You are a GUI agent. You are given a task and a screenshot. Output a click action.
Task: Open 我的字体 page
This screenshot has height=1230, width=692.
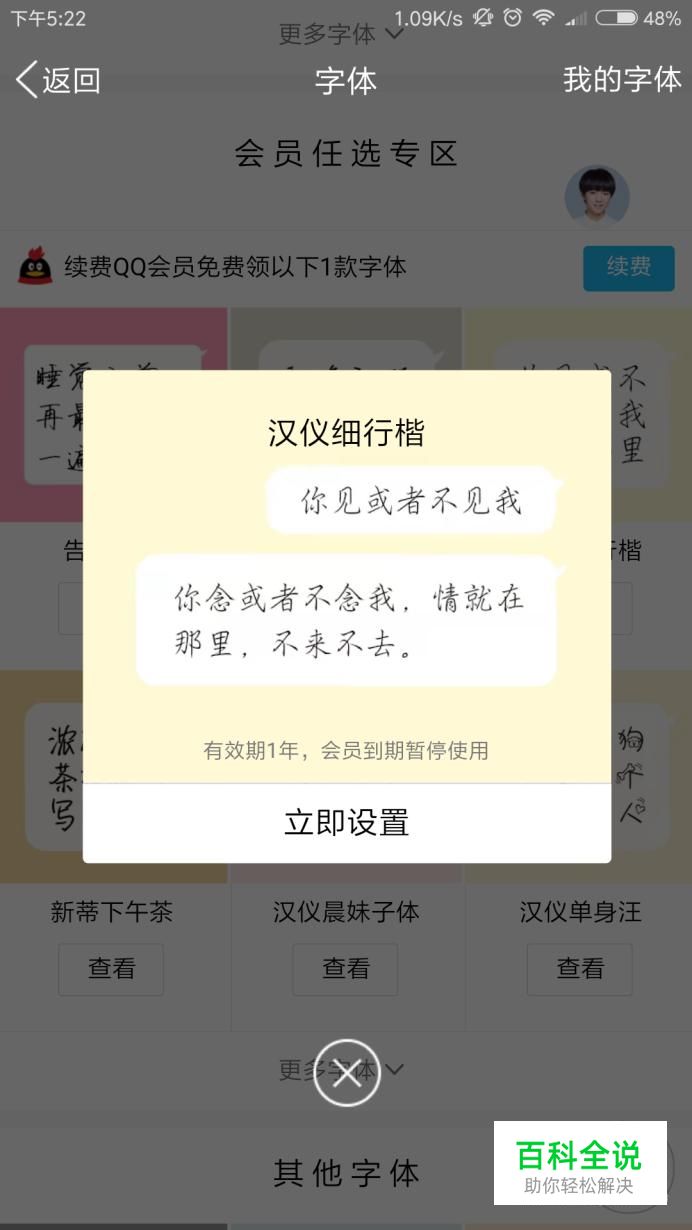coord(621,80)
